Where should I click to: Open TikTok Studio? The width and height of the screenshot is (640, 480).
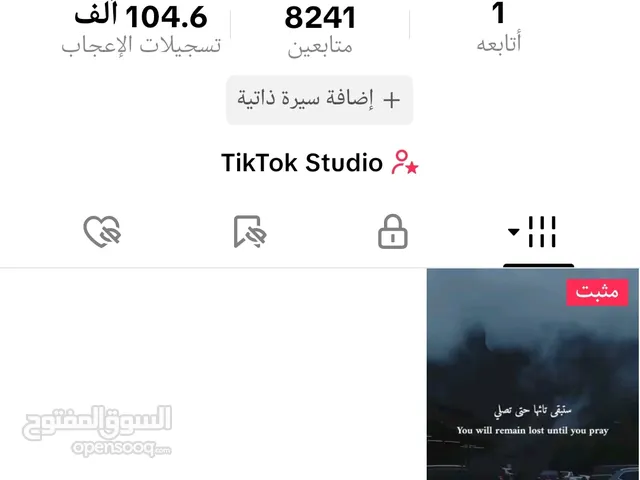click(x=319, y=163)
